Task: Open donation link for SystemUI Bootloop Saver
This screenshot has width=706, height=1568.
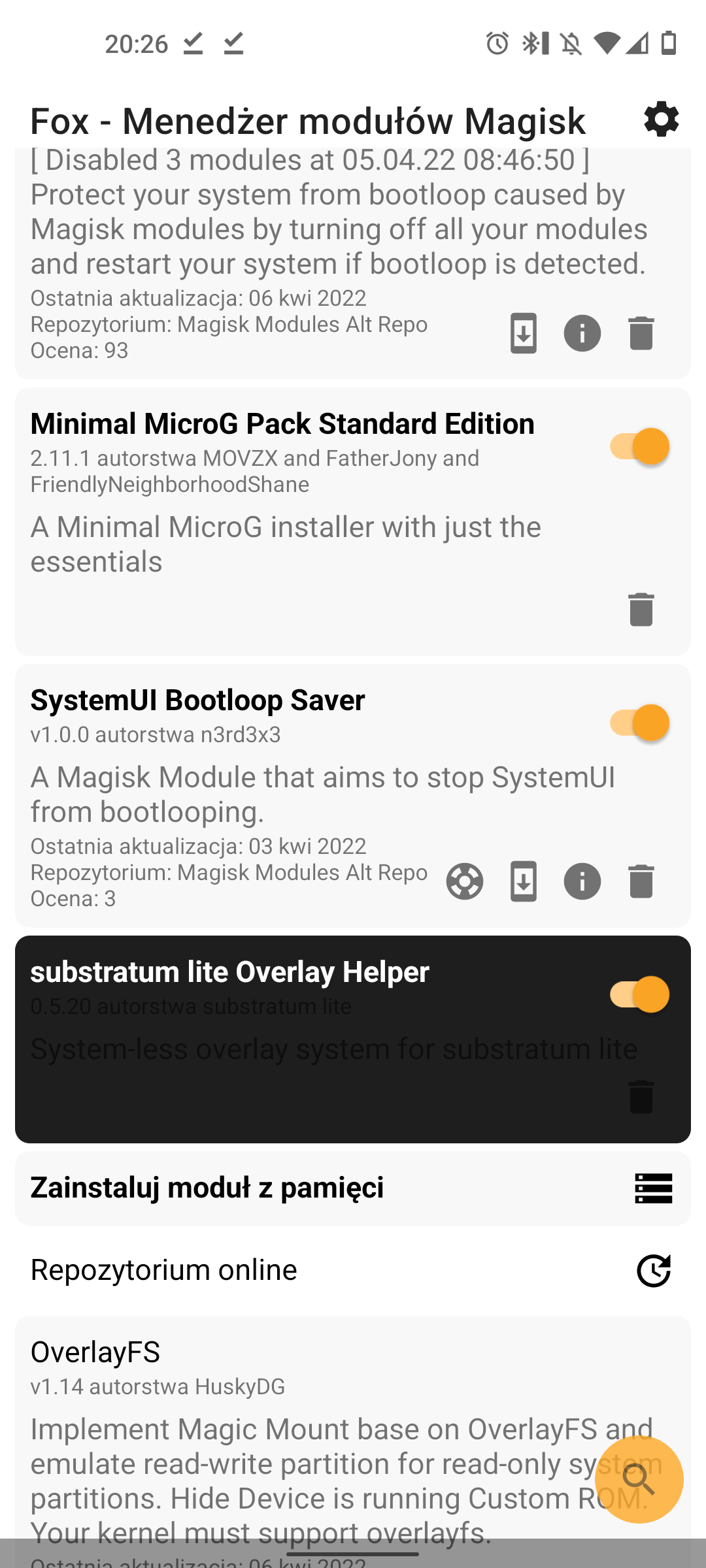Action: pyautogui.click(x=464, y=881)
